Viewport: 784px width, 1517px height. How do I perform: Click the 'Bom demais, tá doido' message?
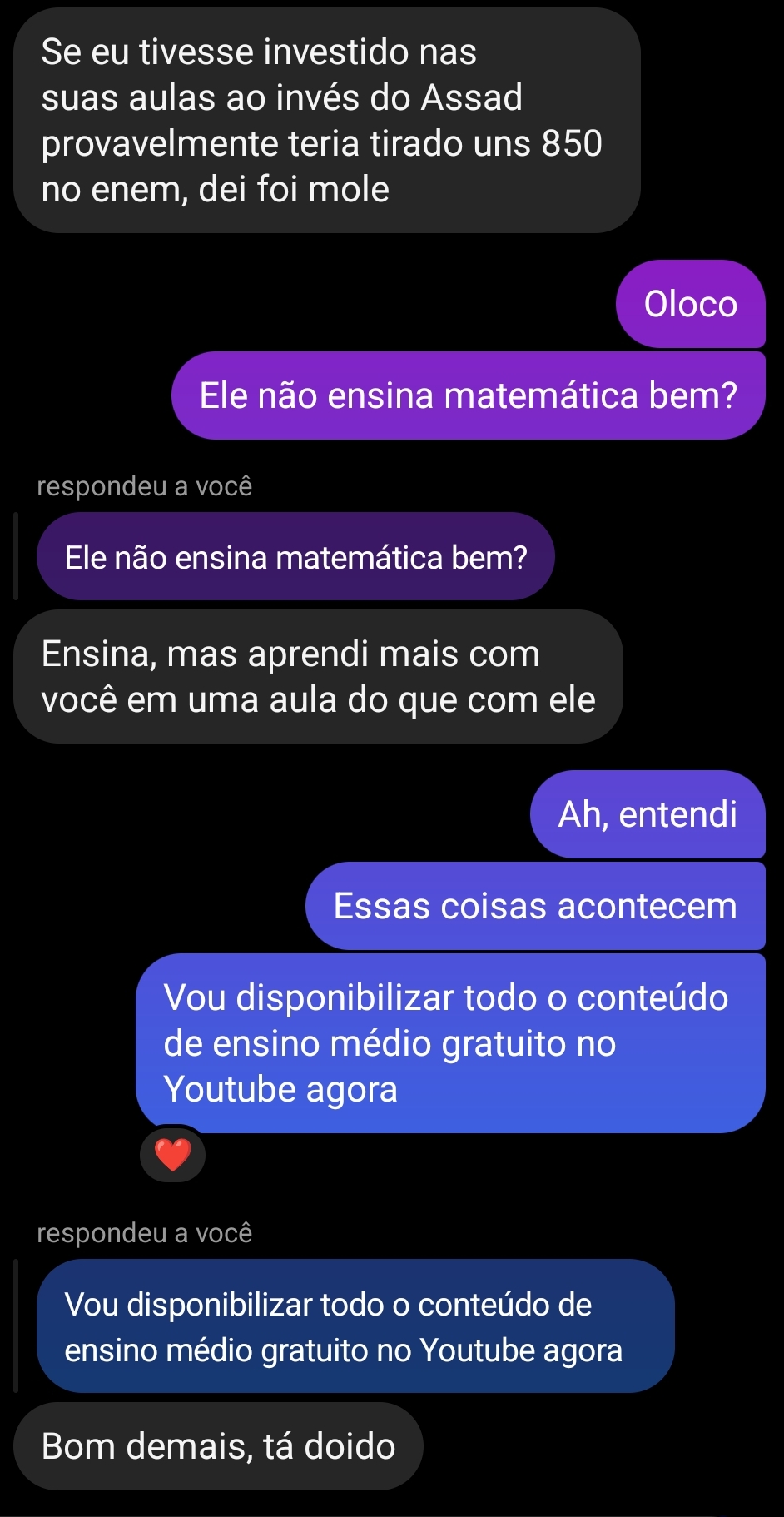pos(218,1446)
